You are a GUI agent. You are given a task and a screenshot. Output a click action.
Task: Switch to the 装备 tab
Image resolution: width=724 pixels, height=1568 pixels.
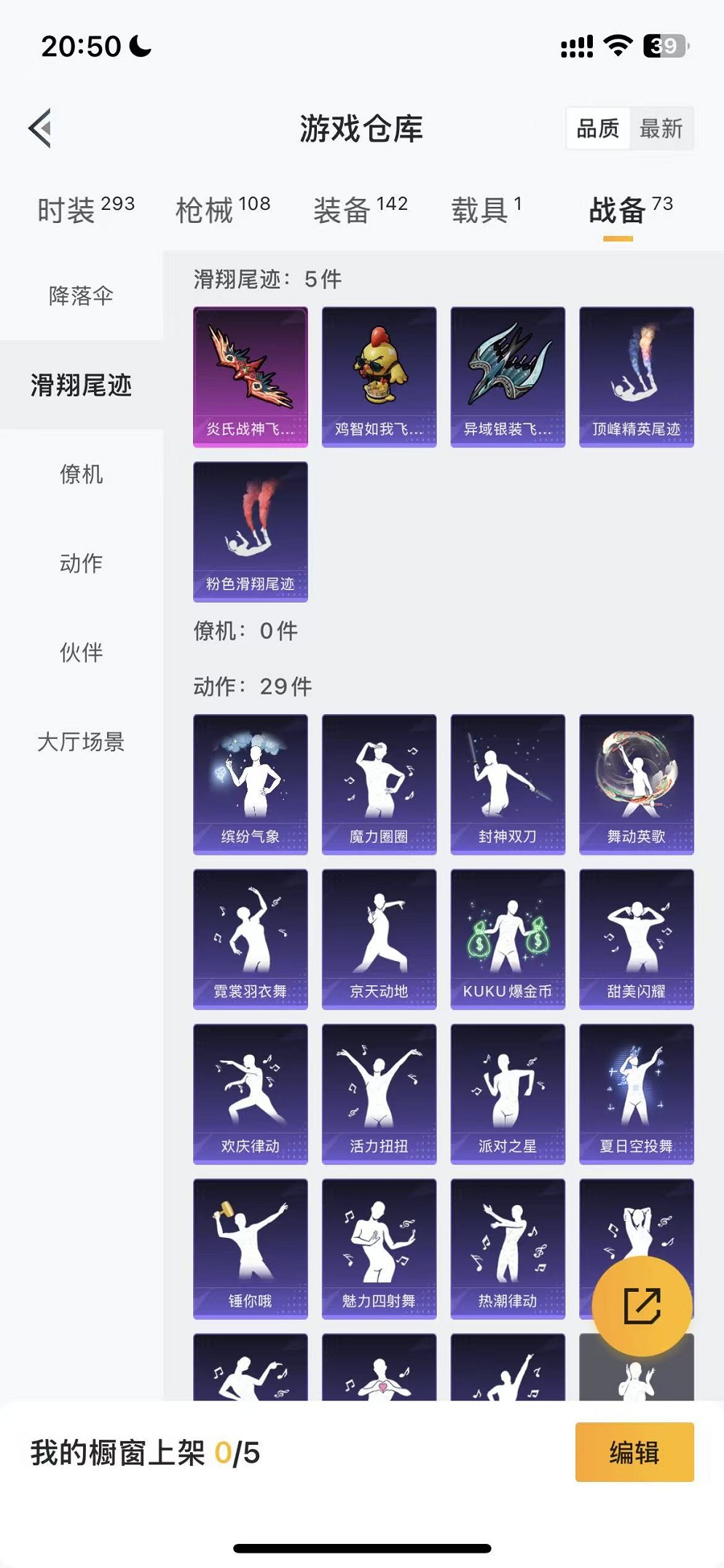point(360,210)
